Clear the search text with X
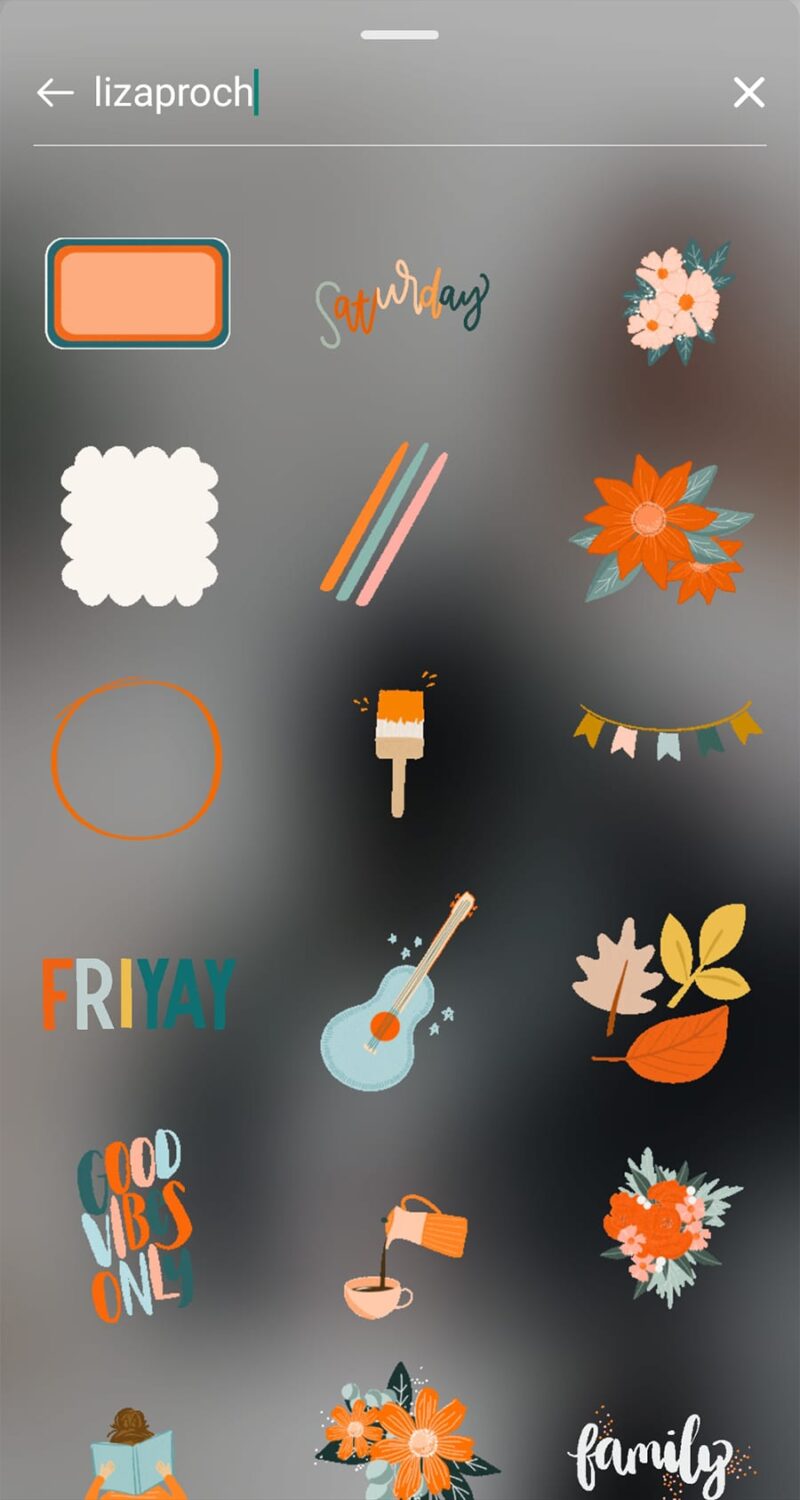Image resolution: width=800 pixels, height=1500 pixels. pos(748,93)
